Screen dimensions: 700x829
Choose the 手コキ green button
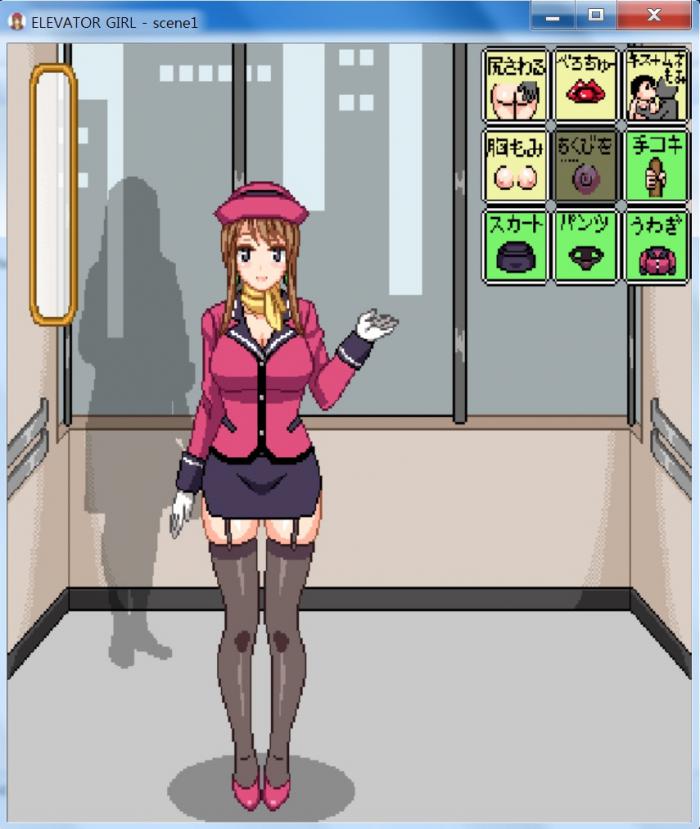click(656, 165)
